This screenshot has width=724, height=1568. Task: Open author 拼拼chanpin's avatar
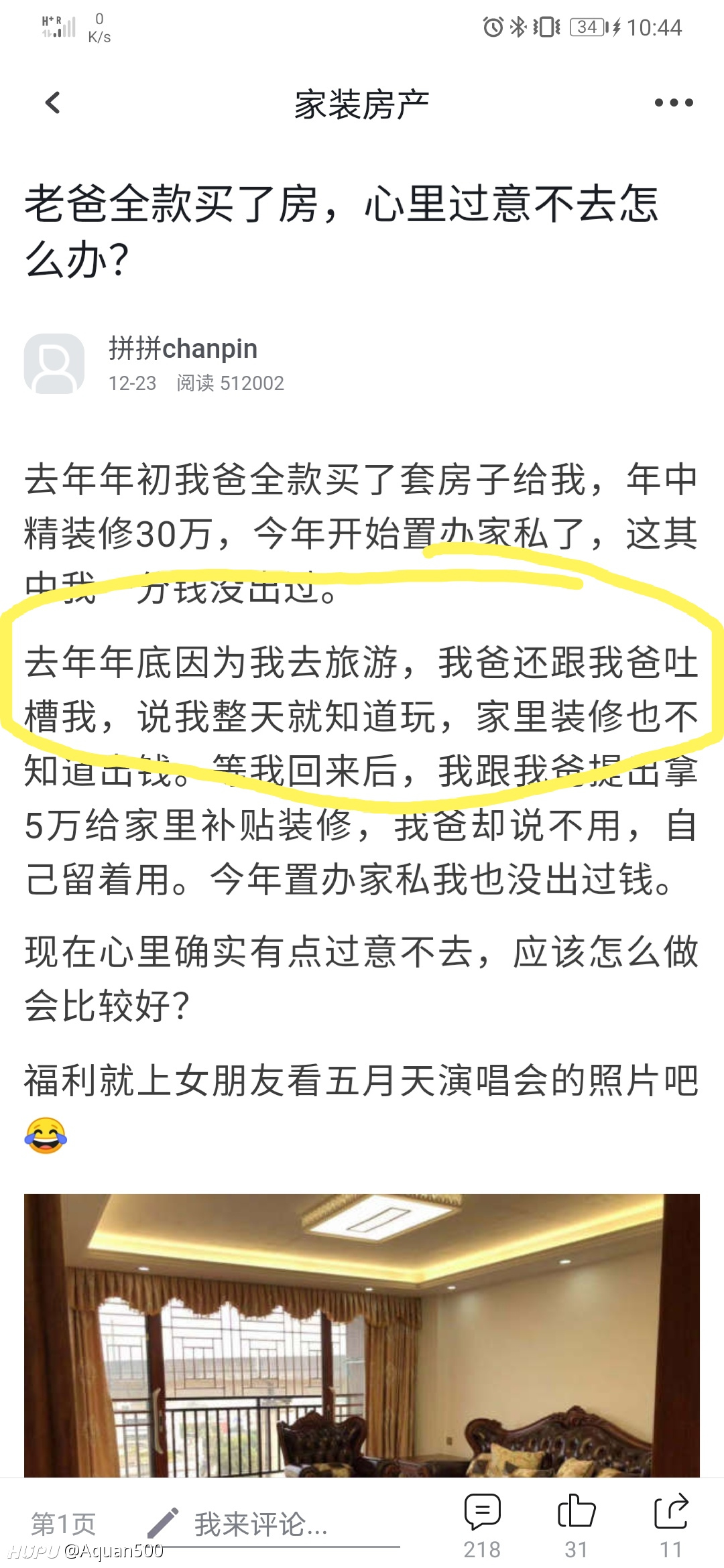coord(54,364)
